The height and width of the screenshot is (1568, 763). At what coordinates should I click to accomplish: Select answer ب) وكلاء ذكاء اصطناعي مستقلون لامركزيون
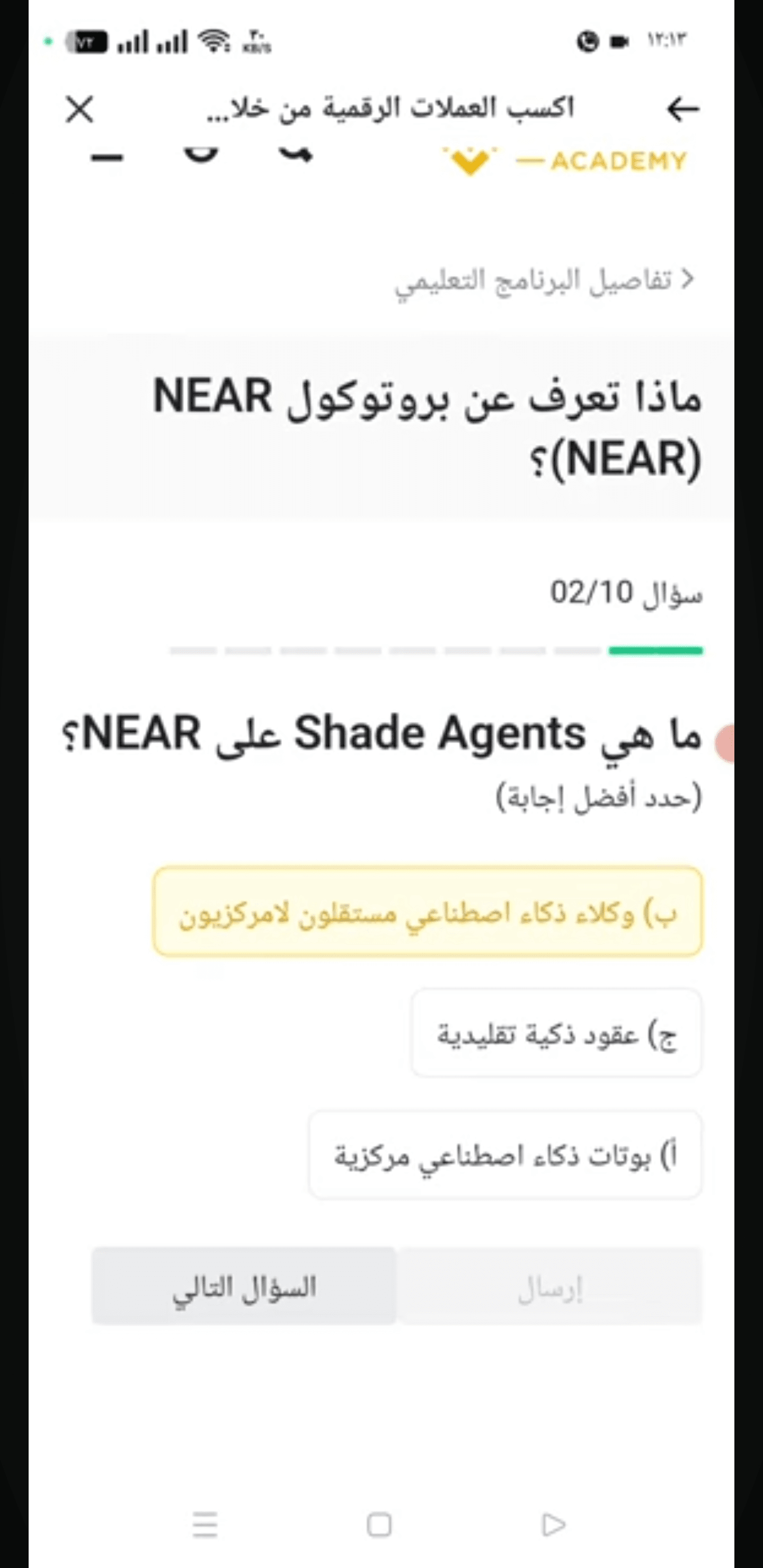tap(428, 911)
